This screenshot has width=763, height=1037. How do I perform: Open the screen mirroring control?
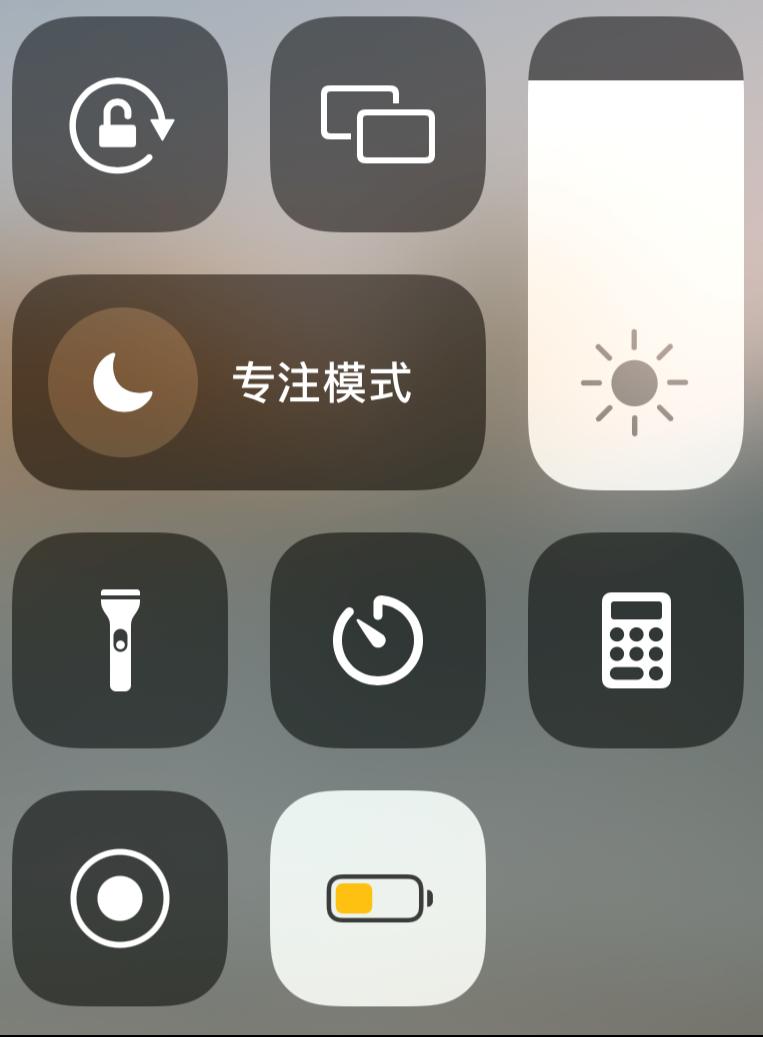(x=378, y=125)
